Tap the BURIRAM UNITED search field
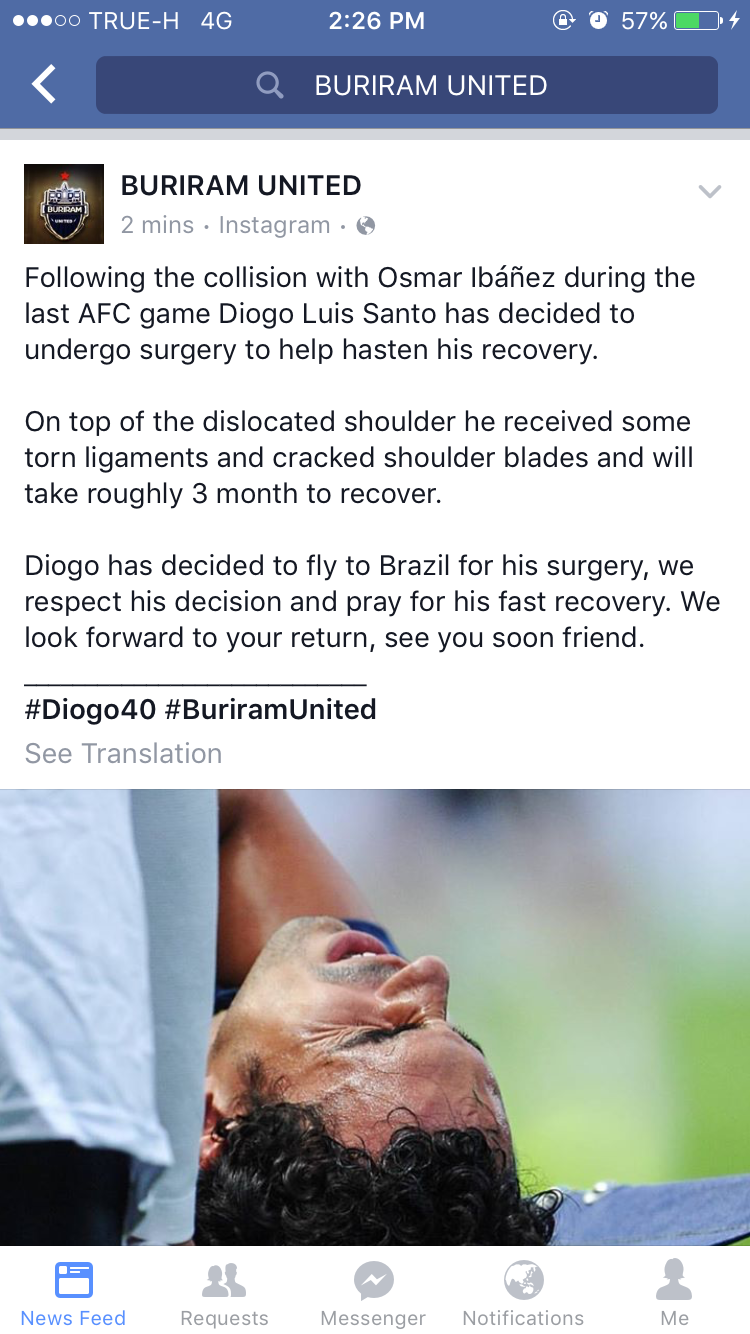This screenshot has width=750, height=1334. [407, 85]
